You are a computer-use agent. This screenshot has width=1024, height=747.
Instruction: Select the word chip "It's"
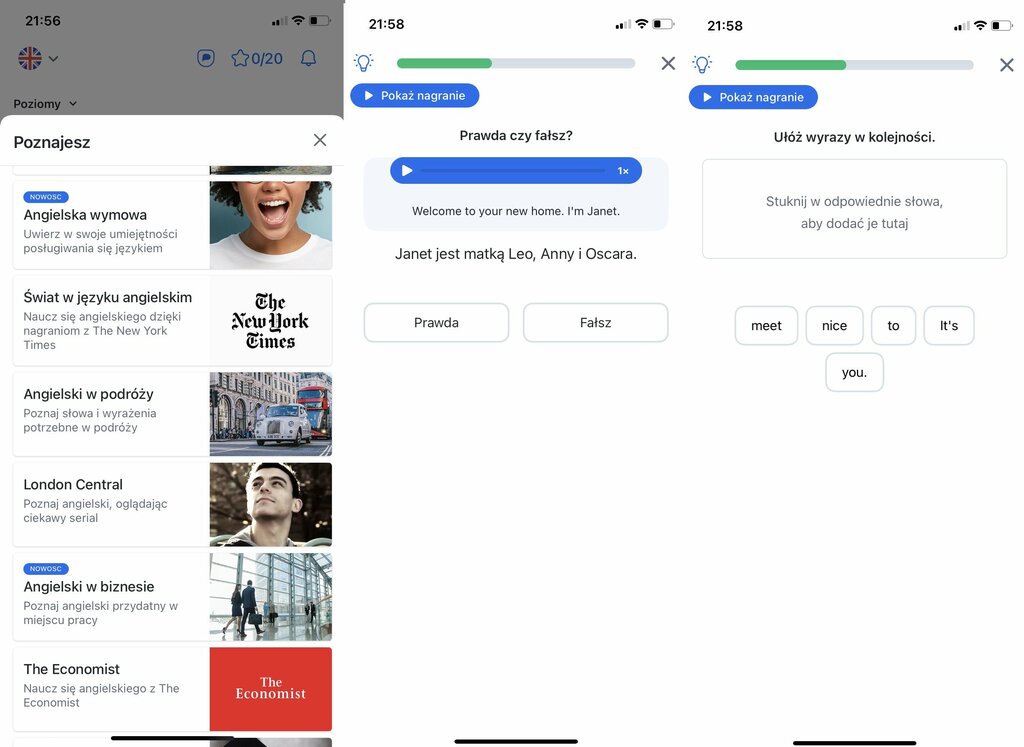(948, 326)
